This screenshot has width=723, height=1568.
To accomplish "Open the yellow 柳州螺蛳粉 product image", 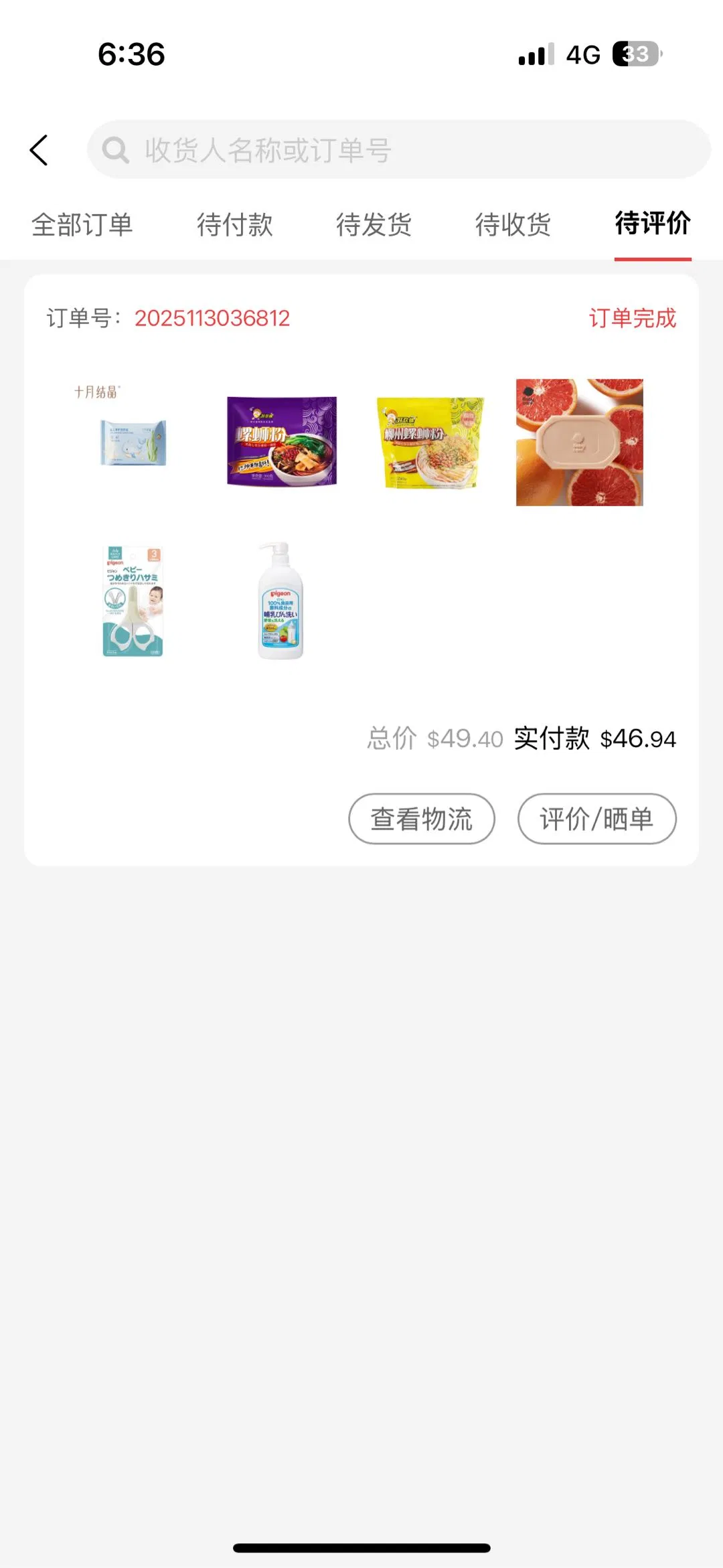I will 430,442.
